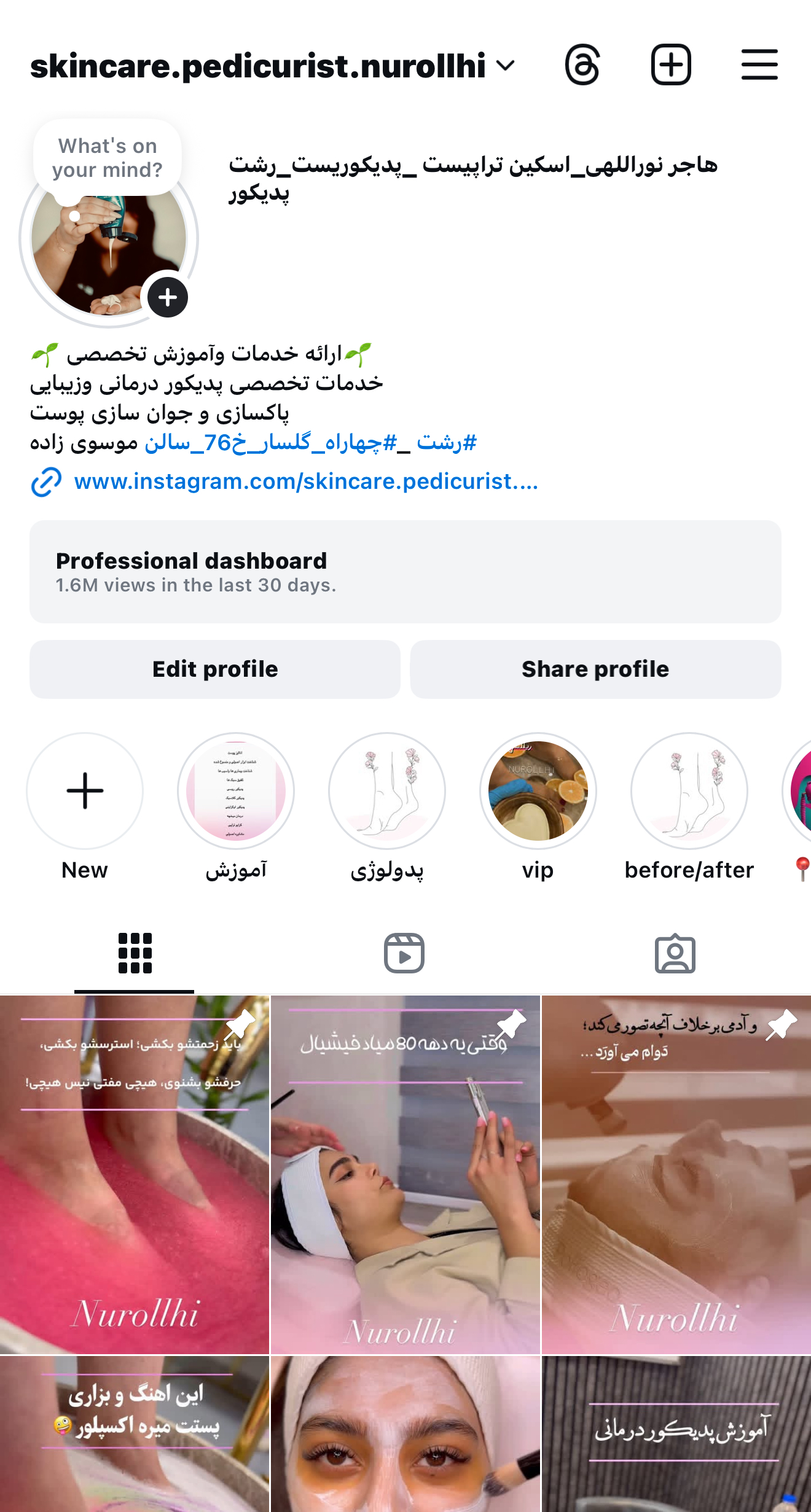Open the #رشت hashtag in bio
Screen dimensions: 811x1512
(x=447, y=442)
